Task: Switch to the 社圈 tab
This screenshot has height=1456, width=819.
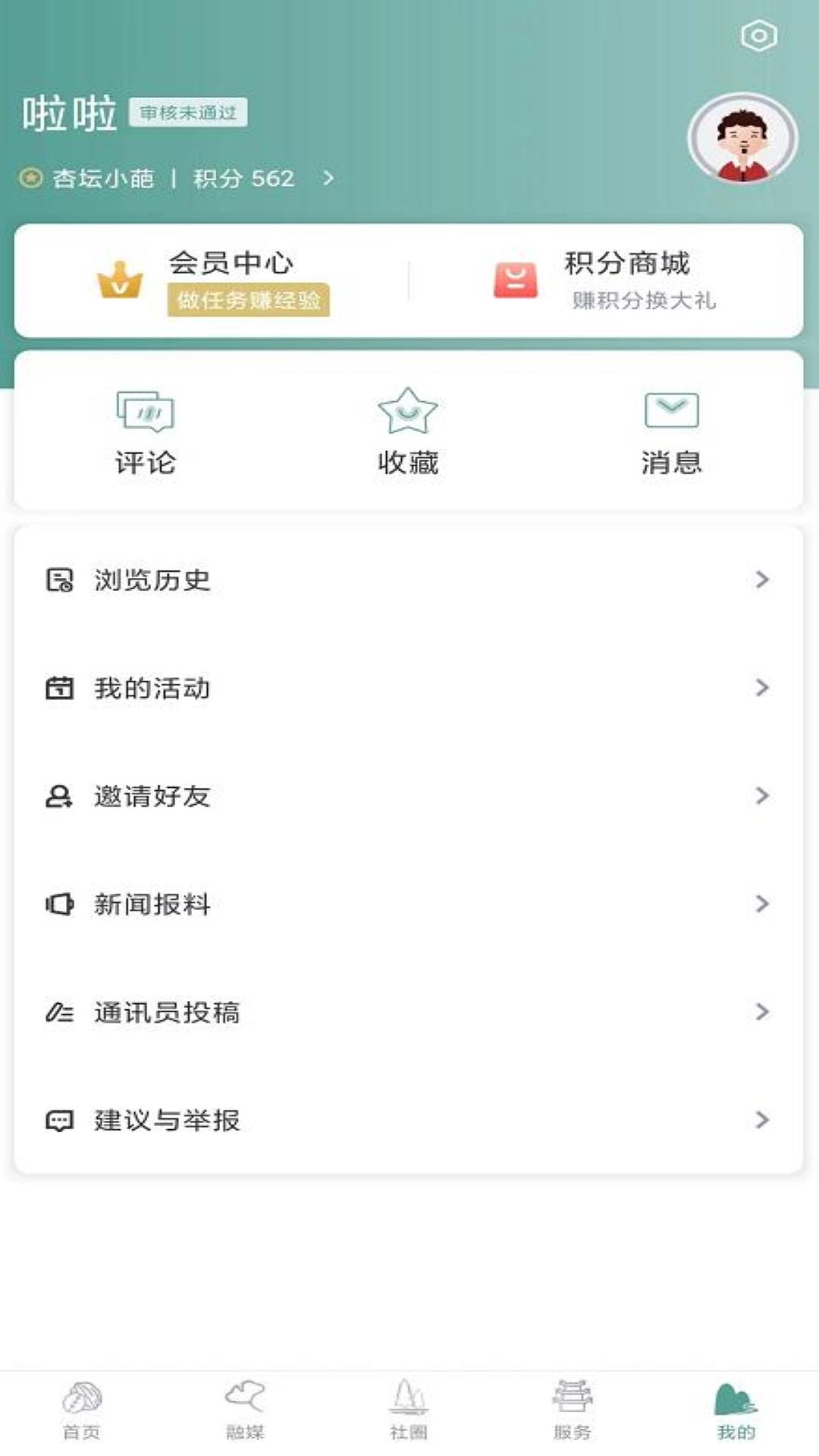Action: tap(409, 1410)
